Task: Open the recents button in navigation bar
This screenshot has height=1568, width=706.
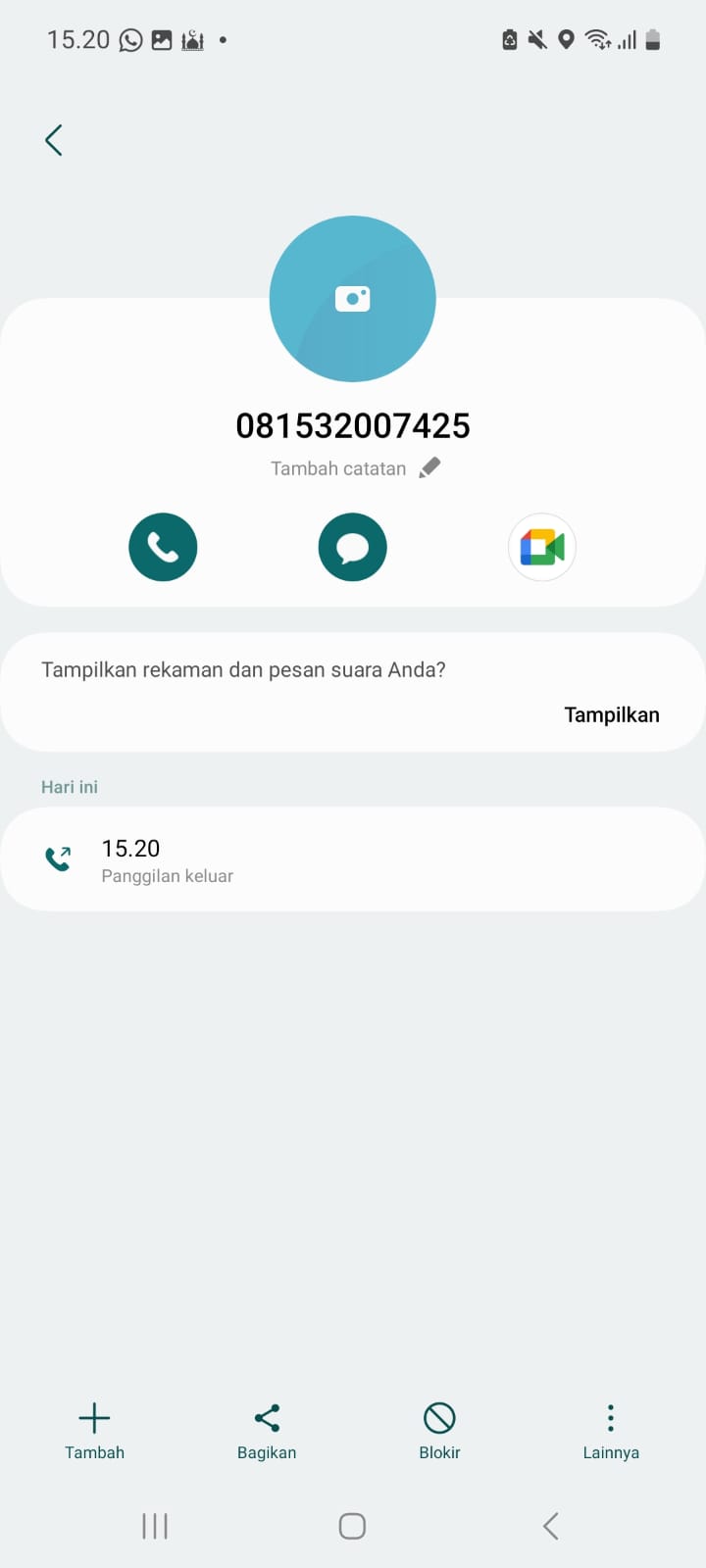Action: click(155, 1525)
